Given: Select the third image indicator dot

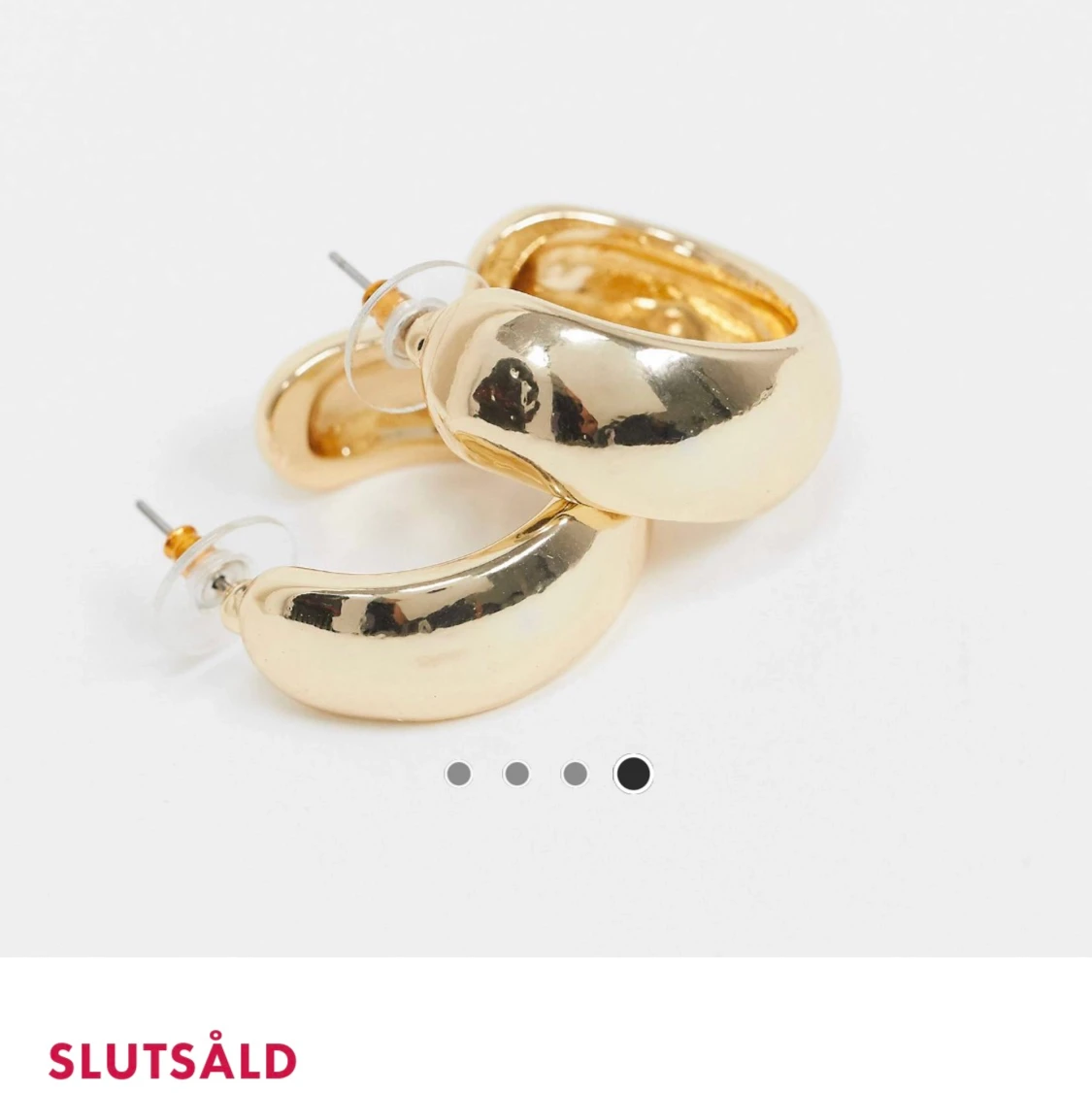Looking at the screenshot, I should 575,774.
